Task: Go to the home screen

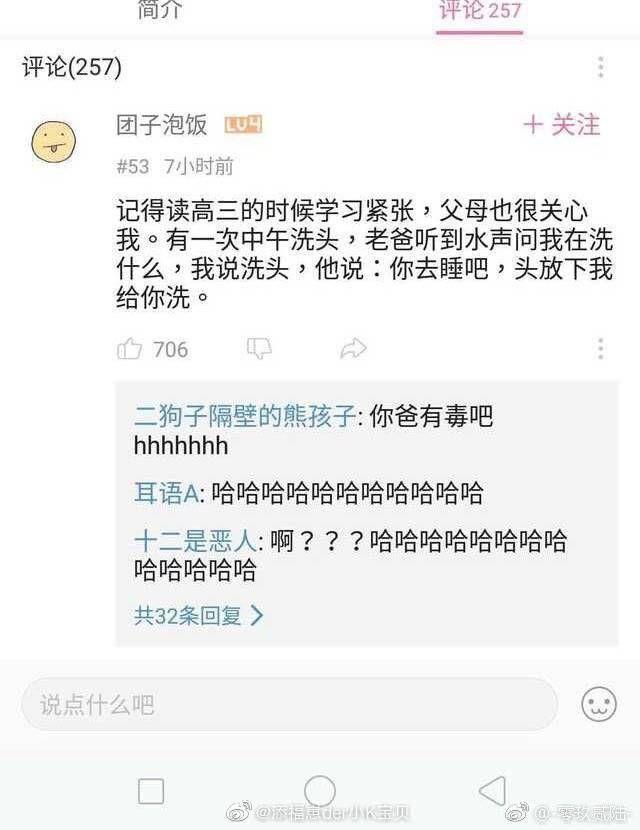Action: [320, 791]
